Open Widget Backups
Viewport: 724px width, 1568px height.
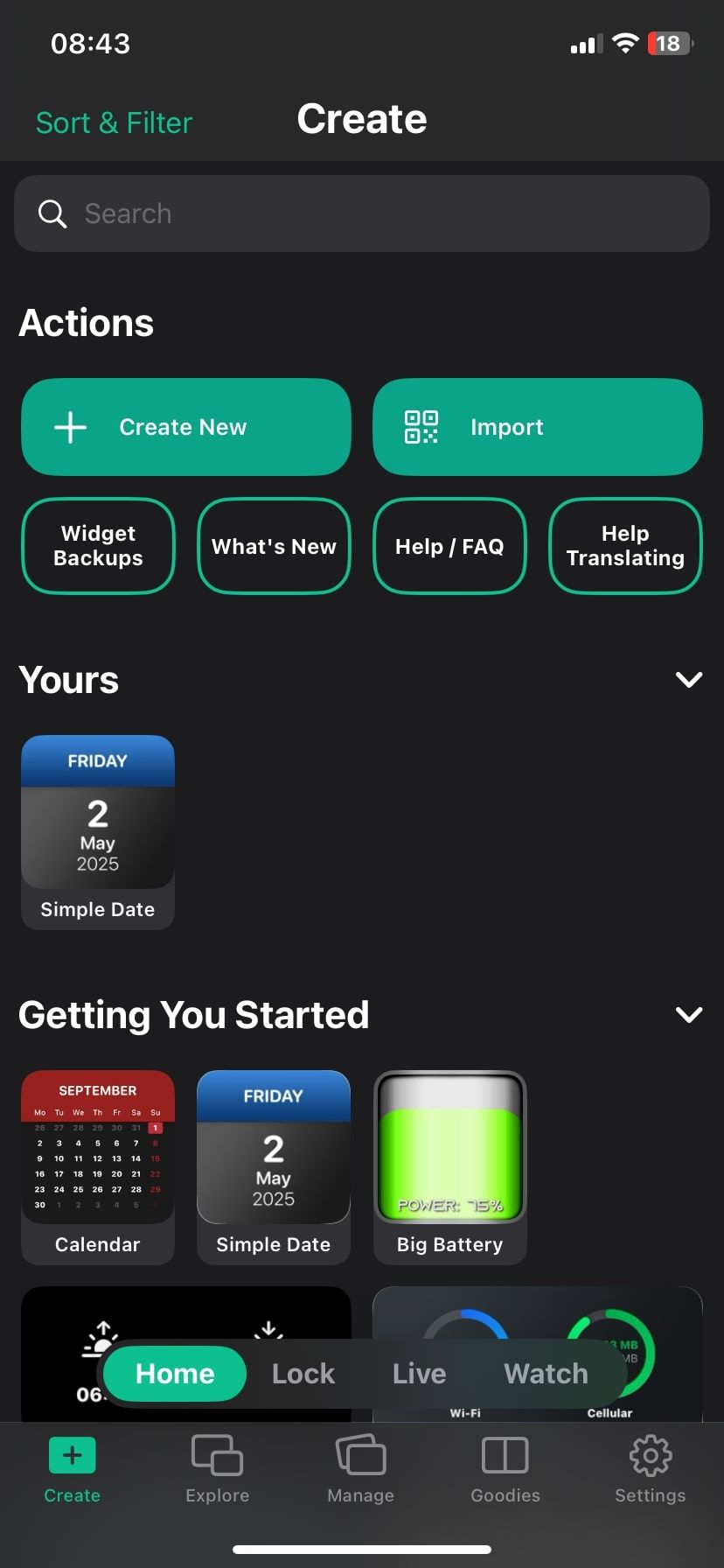coord(98,546)
